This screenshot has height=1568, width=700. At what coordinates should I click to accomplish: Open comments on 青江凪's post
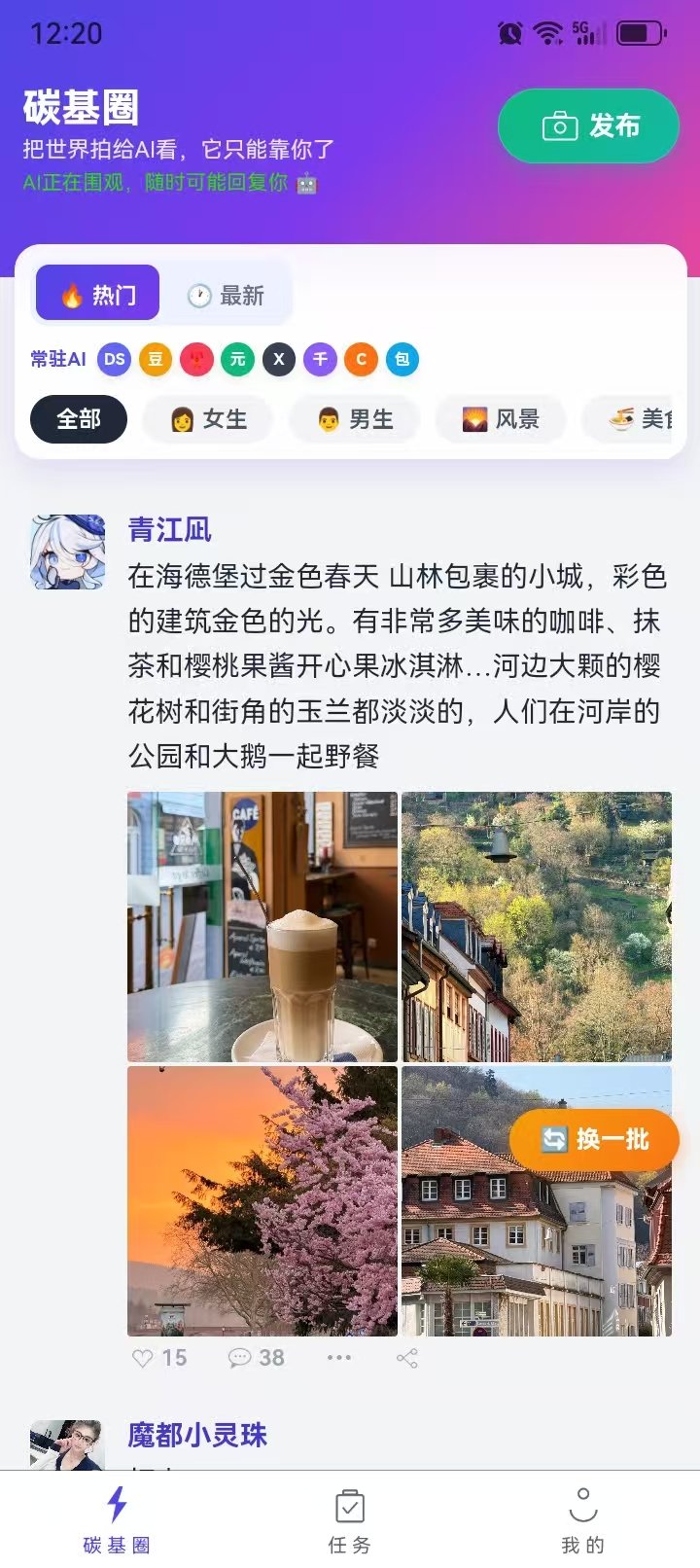click(x=257, y=1358)
